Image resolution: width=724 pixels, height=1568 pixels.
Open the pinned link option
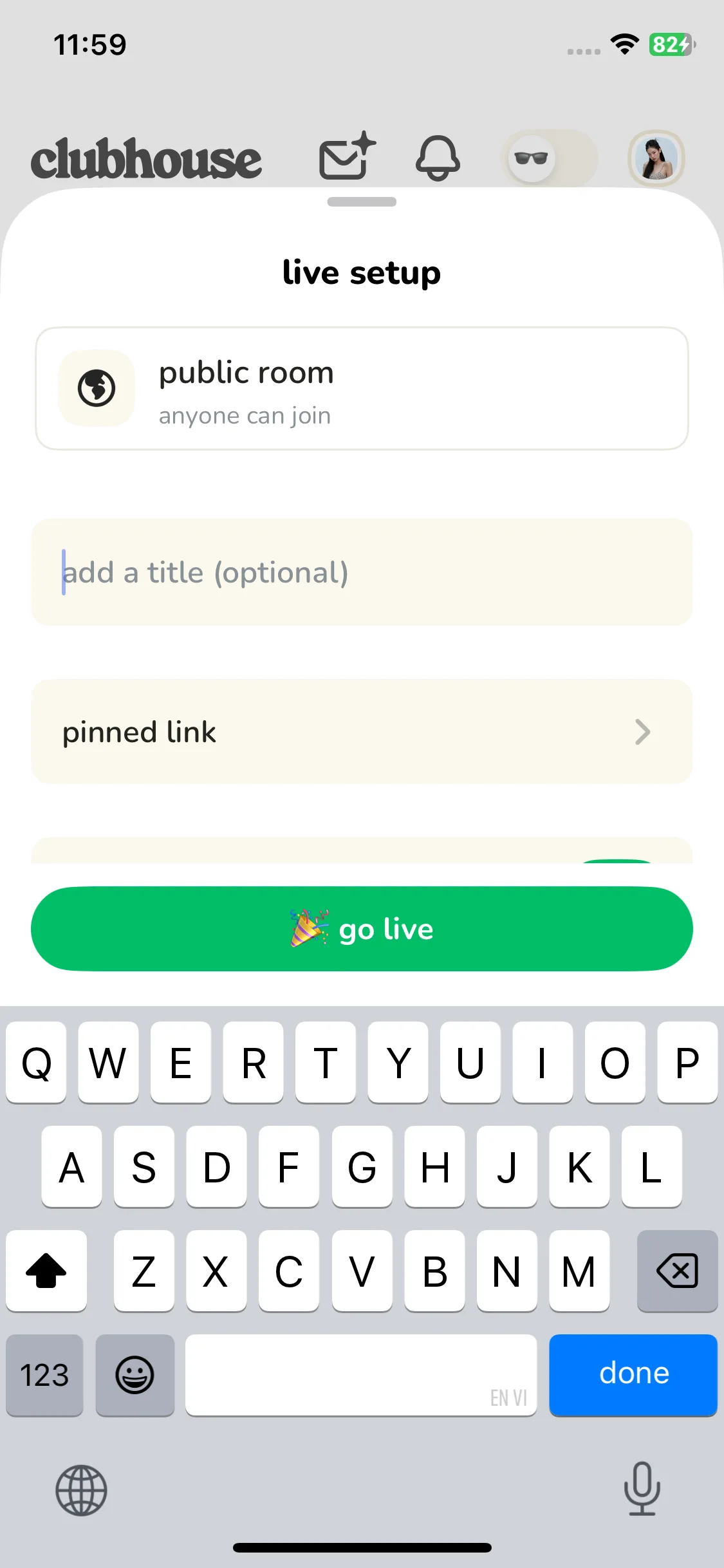coord(362,732)
